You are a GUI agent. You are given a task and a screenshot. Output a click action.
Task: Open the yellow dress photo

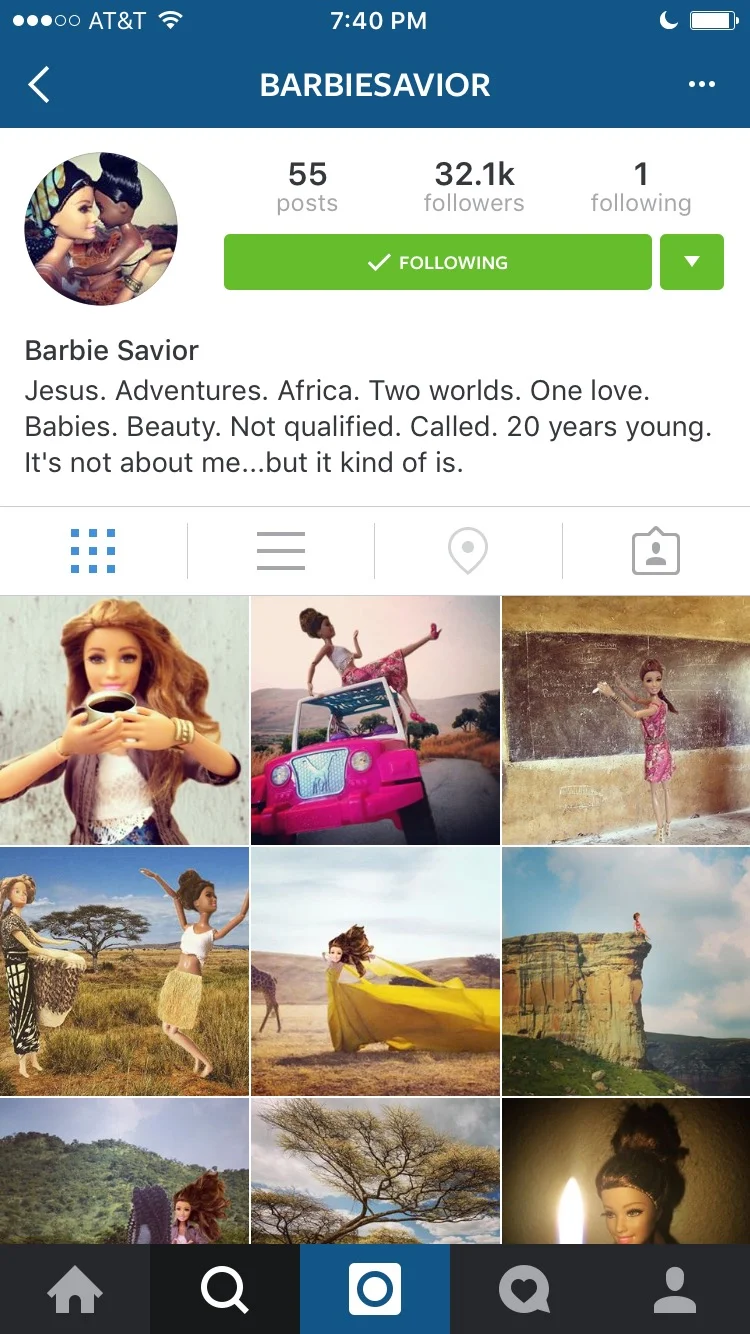coord(375,971)
